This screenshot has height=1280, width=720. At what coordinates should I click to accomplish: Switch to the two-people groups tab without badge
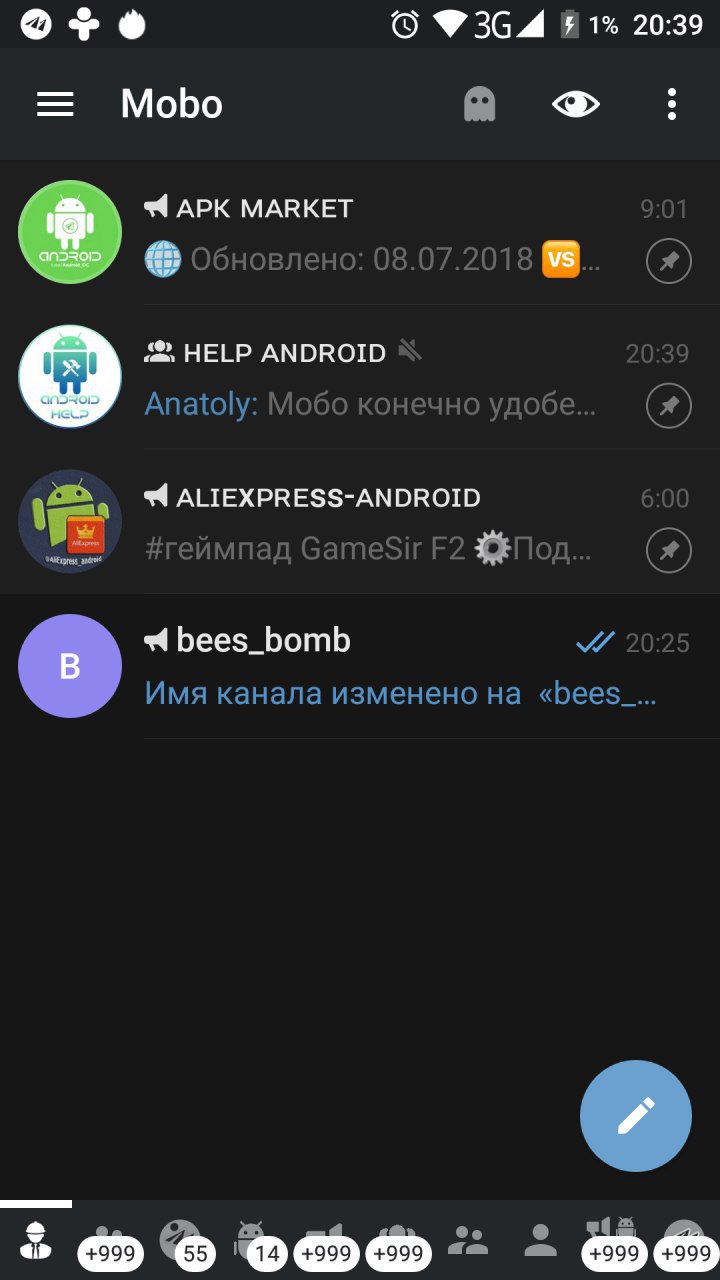click(x=468, y=1242)
